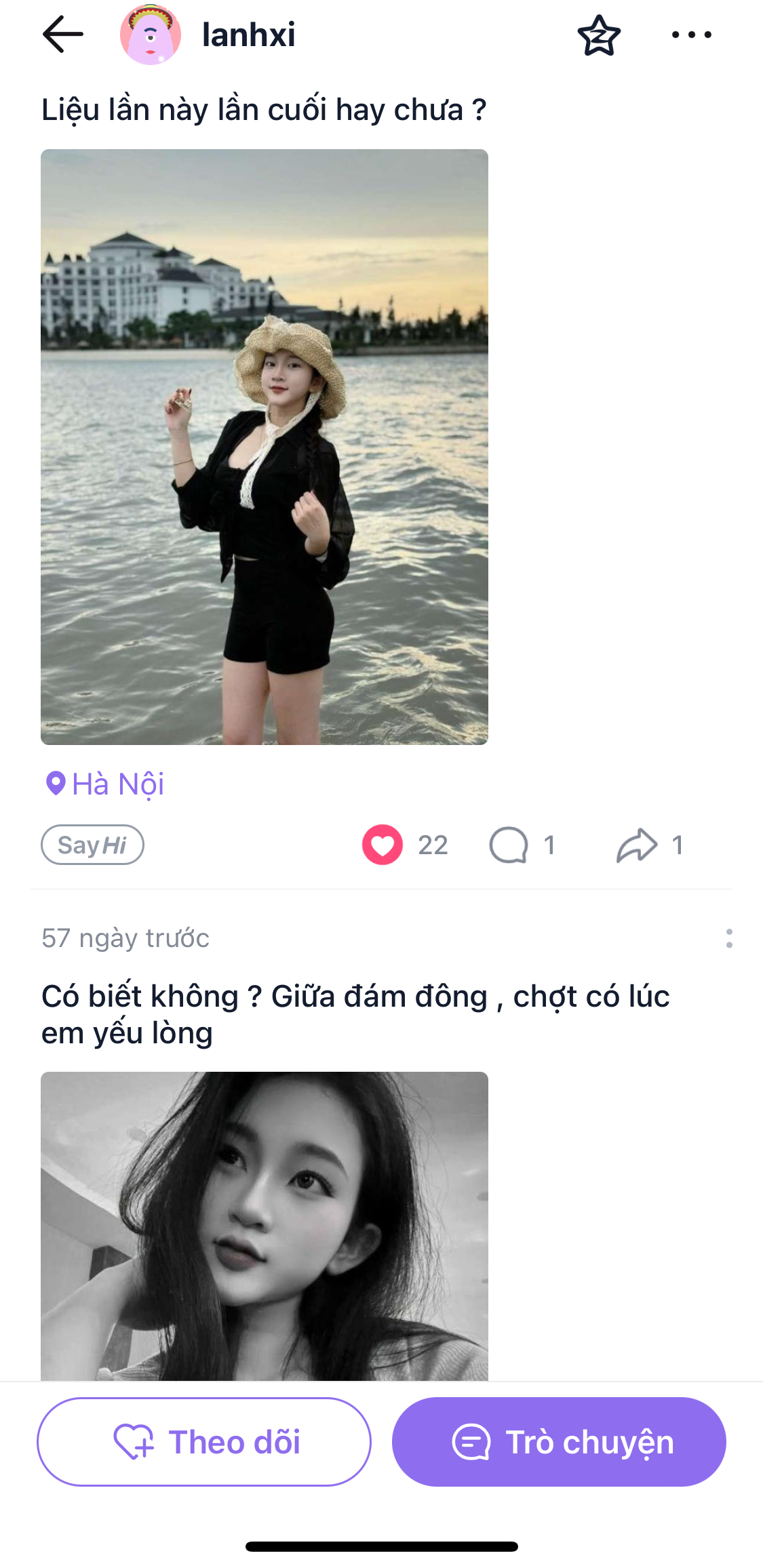Viewport: 763px width, 1568px height.
Task: Open lanhxi's profile avatar
Action: coord(151,35)
